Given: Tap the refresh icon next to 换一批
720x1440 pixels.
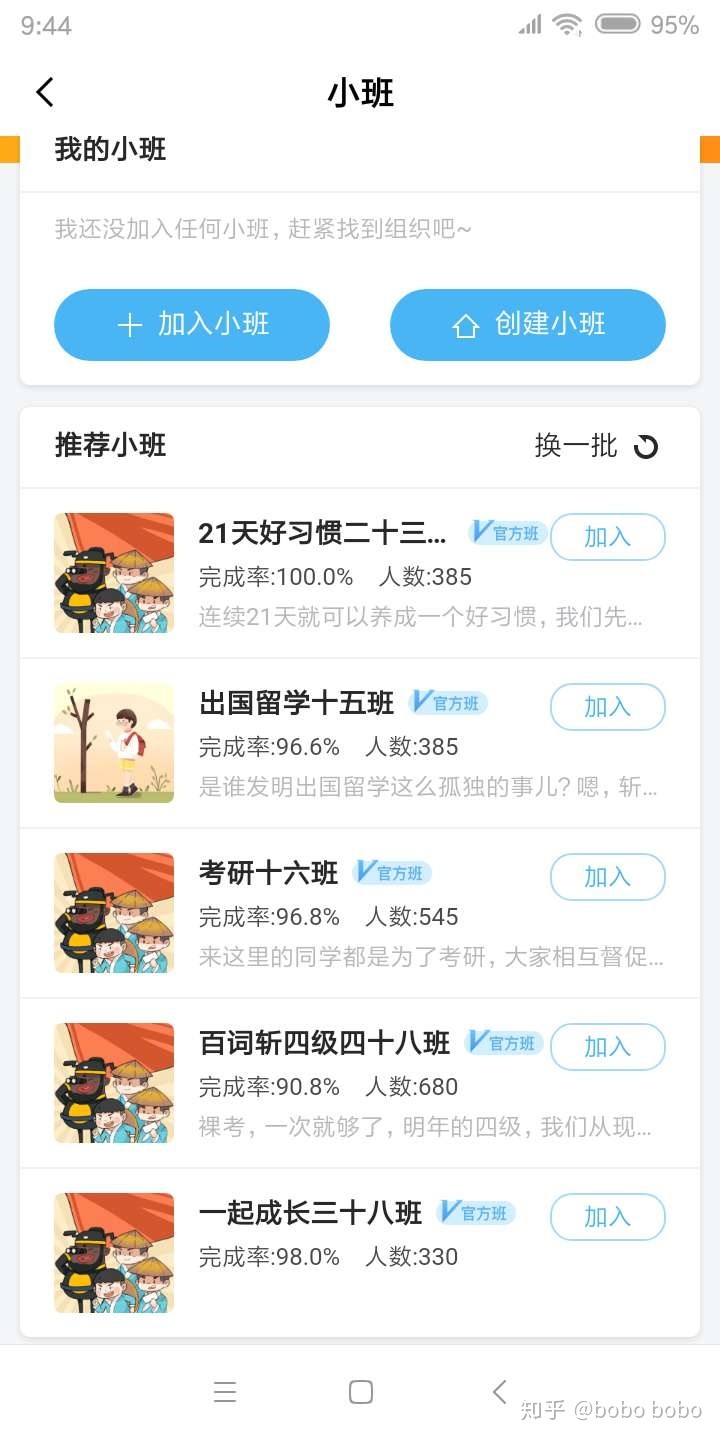Looking at the screenshot, I should [647, 447].
